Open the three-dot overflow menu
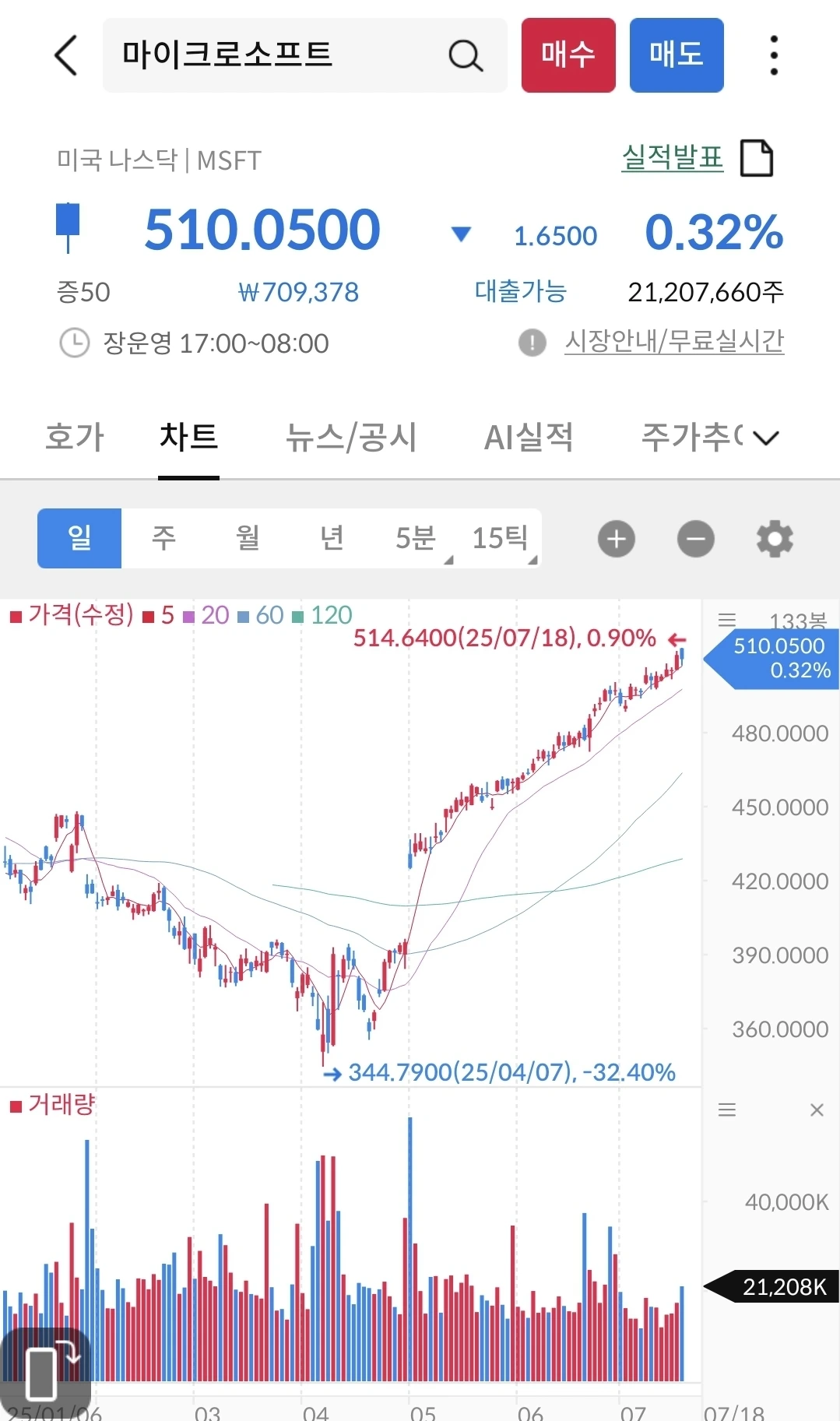The height and width of the screenshot is (1421, 840). click(x=773, y=55)
